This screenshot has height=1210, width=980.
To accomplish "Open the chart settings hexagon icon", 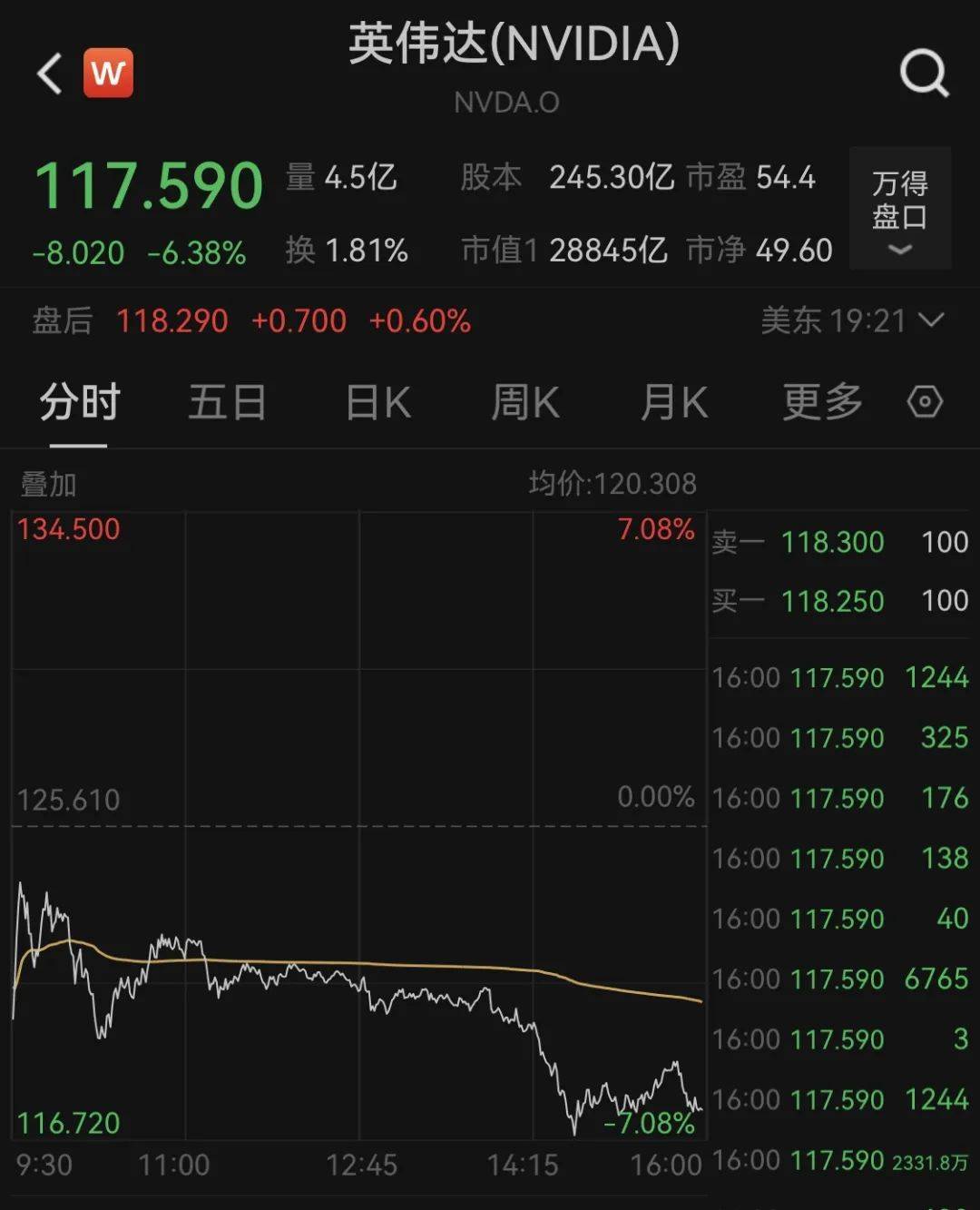I will (x=925, y=402).
